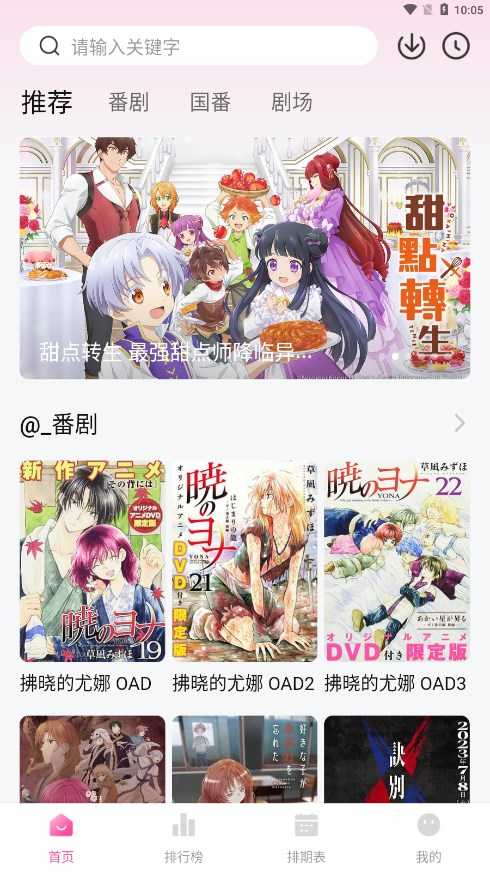The width and height of the screenshot is (490, 872).
Task: Open the downloads icon
Action: [x=412, y=46]
